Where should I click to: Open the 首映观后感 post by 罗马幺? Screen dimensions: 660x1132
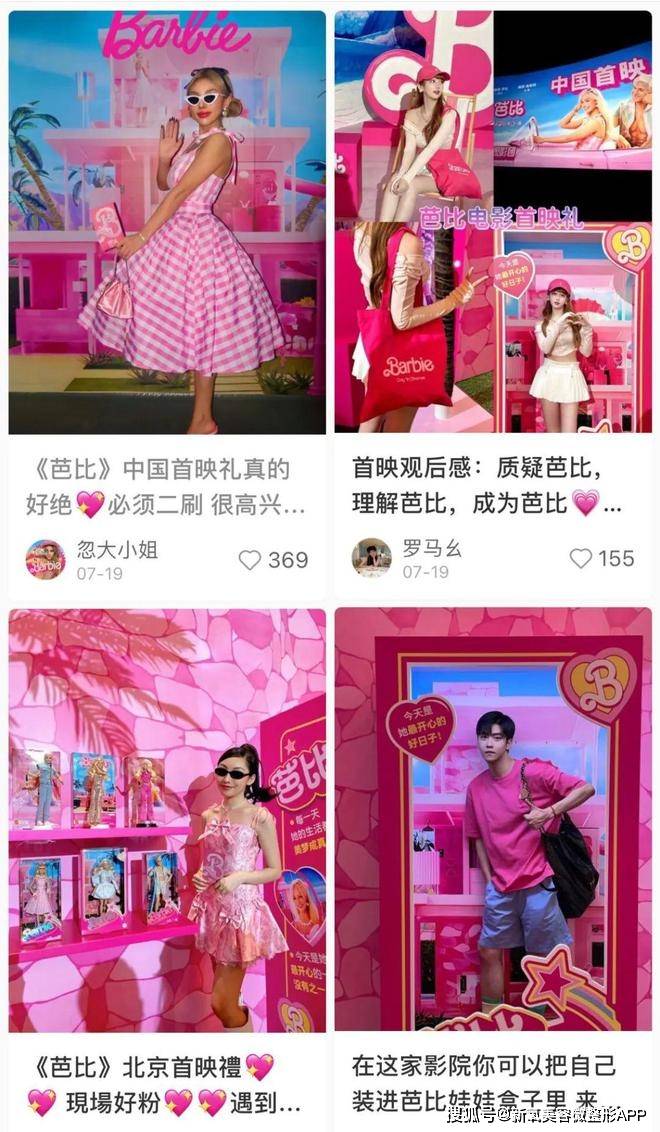492,222
